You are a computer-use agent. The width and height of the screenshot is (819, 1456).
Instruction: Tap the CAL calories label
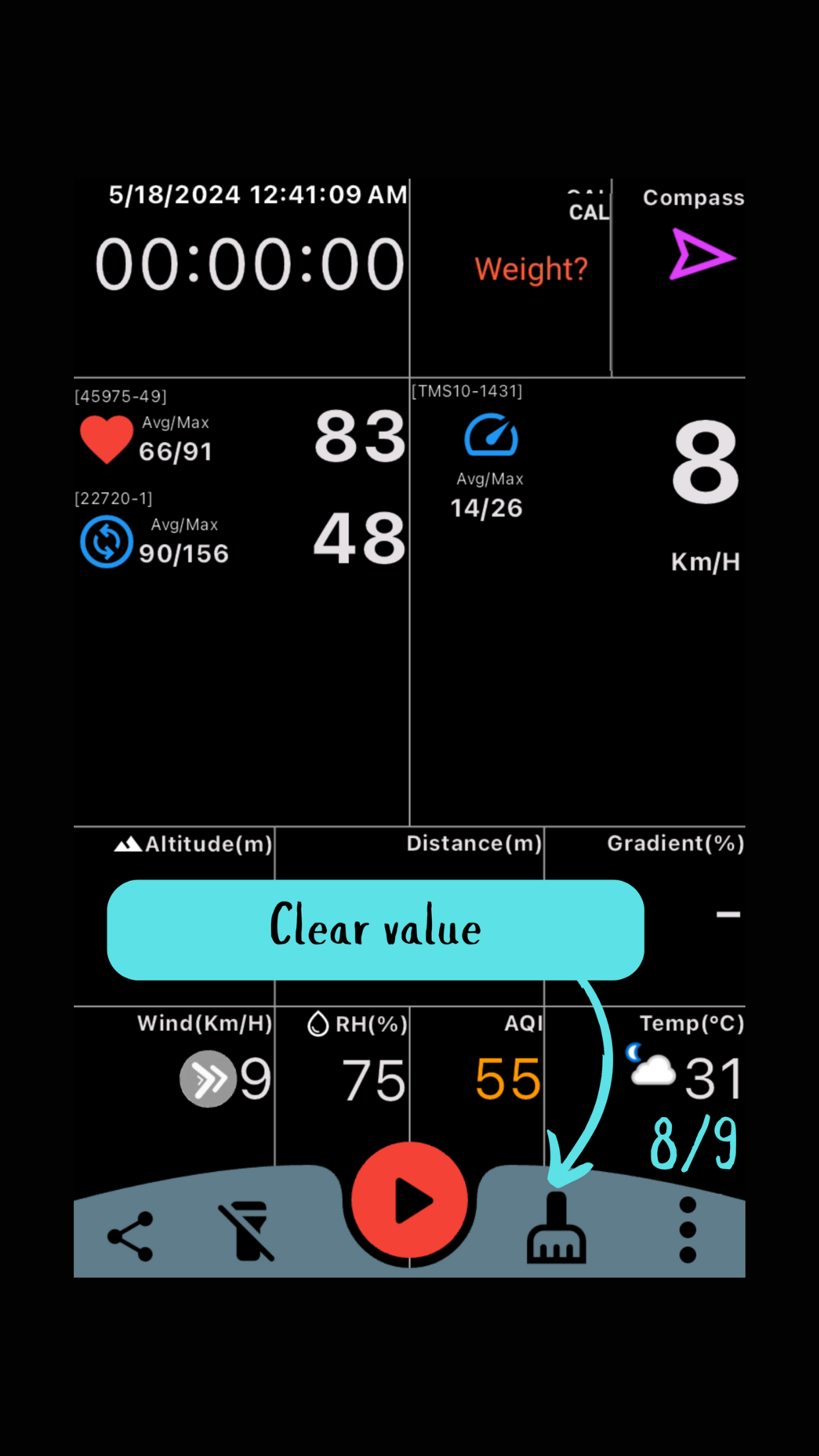pyautogui.click(x=589, y=211)
